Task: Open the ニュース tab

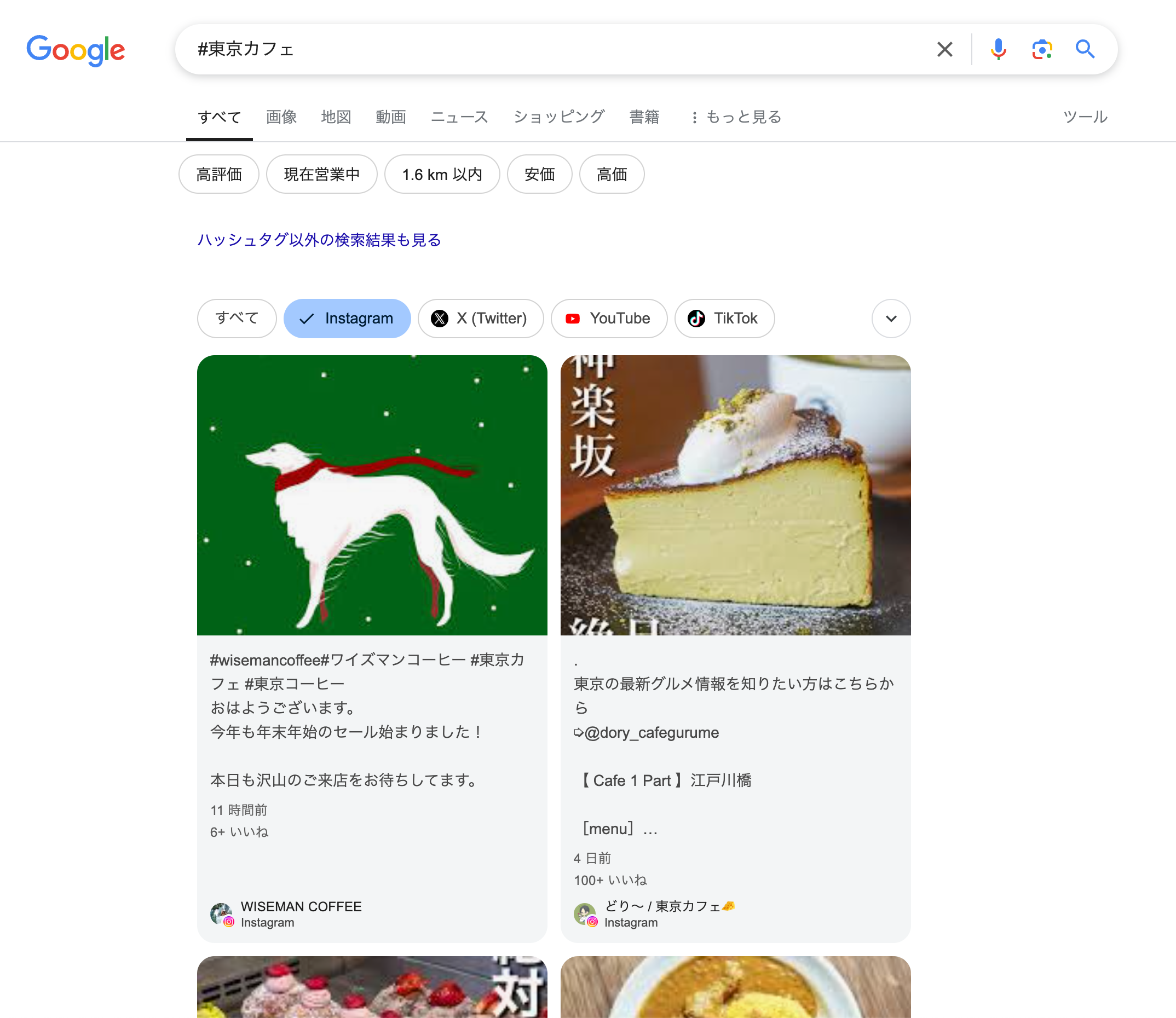Action: point(459,117)
